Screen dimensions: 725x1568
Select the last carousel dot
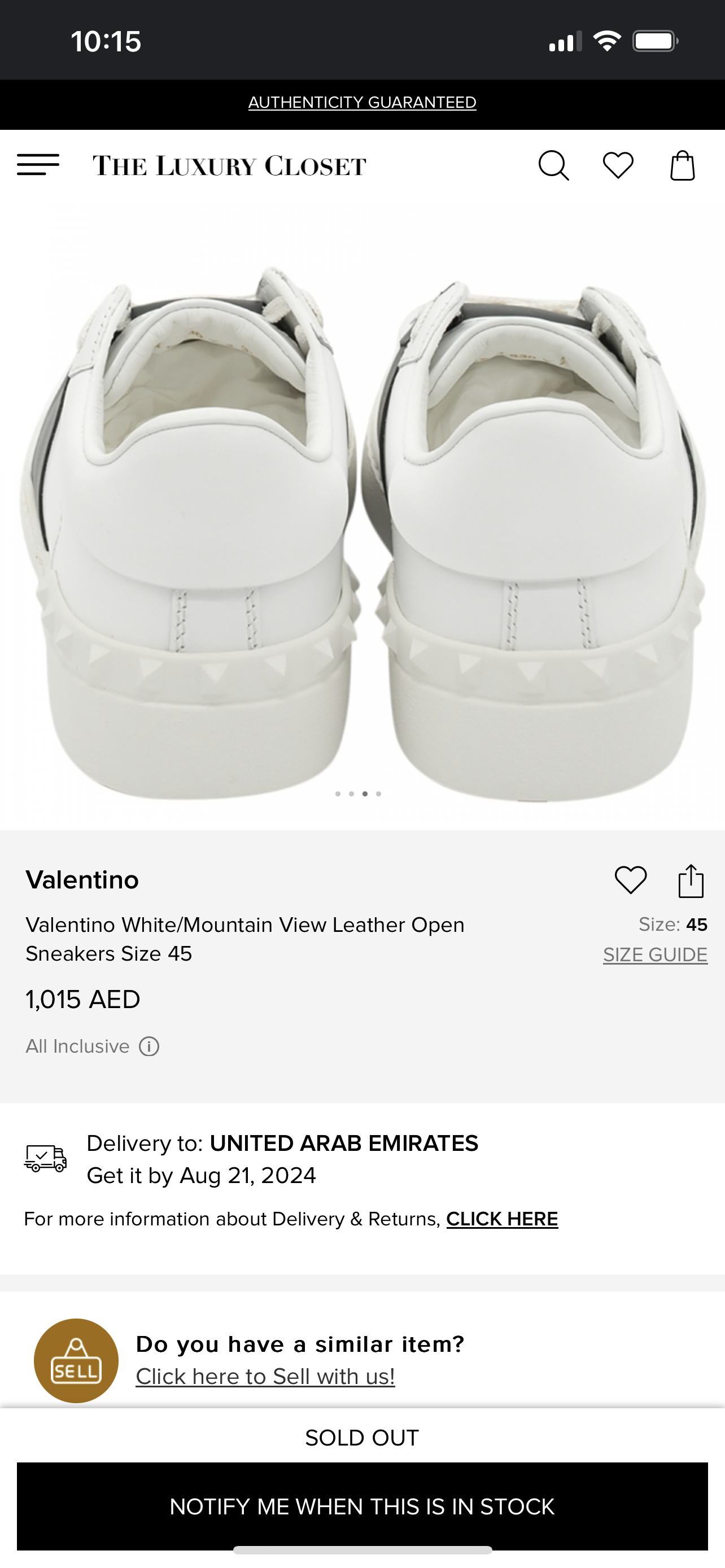tap(379, 793)
